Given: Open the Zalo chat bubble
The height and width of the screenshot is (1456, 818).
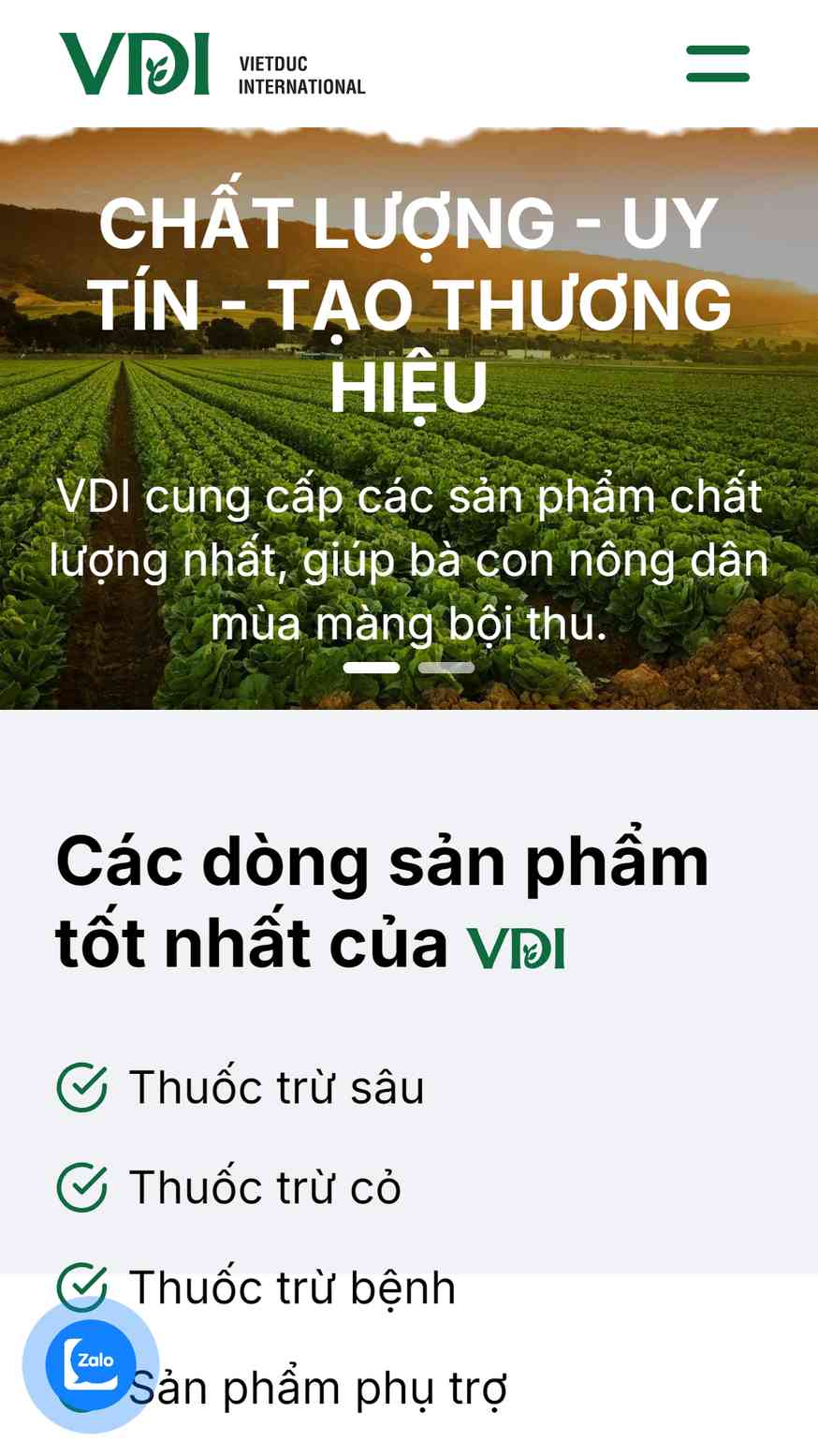Looking at the screenshot, I should click(x=91, y=1363).
